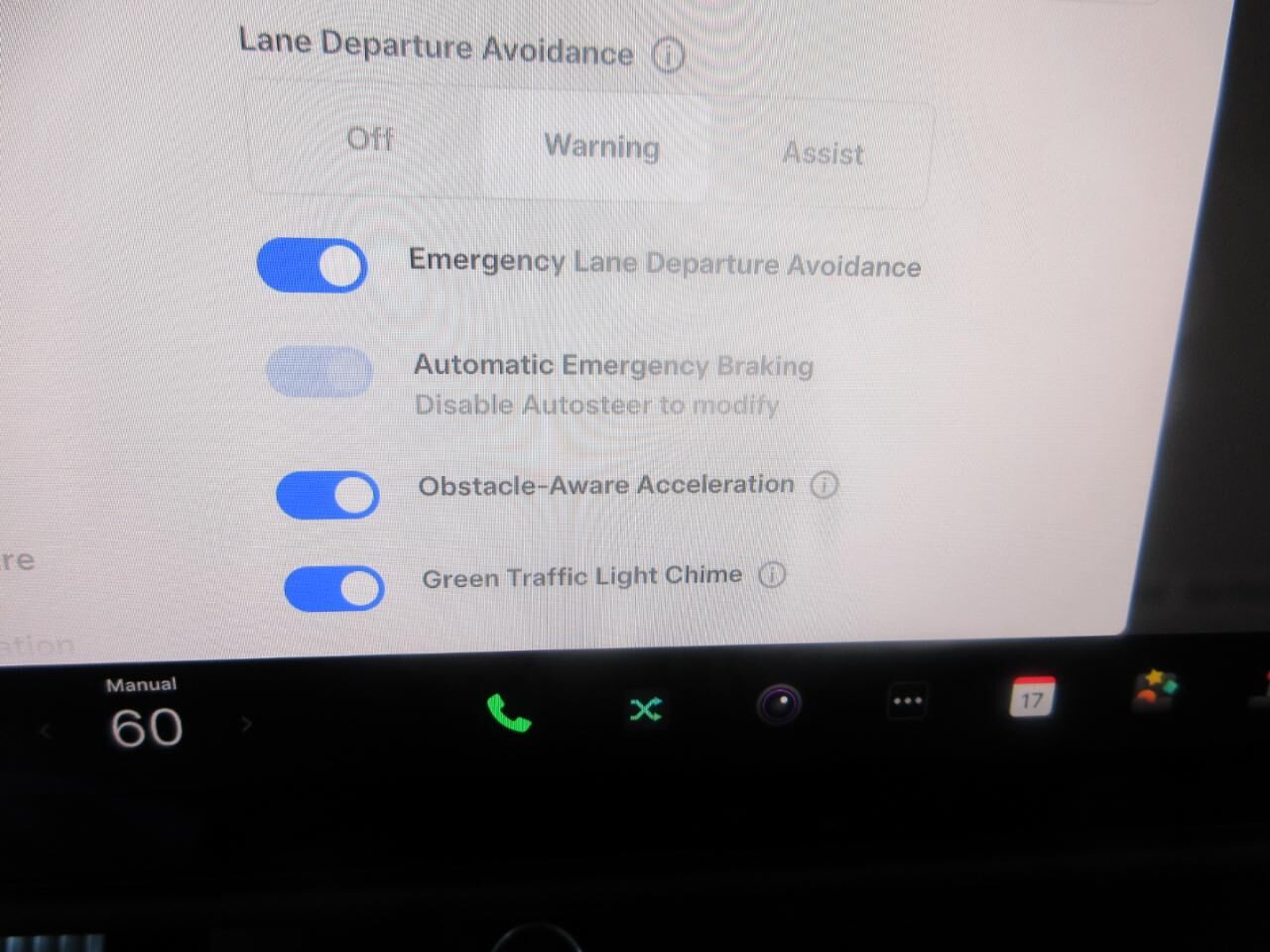Image resolution: width=1270 pixels, height=952 pixels.
Task: Set Lane Departure Avoidance to Off
Action: click(x=370, y=139)
